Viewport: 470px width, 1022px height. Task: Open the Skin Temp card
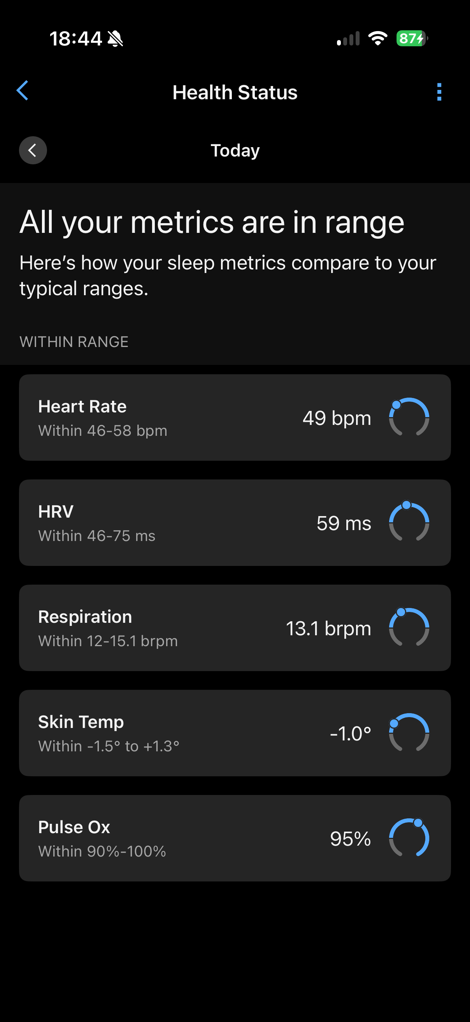[235, 733]
